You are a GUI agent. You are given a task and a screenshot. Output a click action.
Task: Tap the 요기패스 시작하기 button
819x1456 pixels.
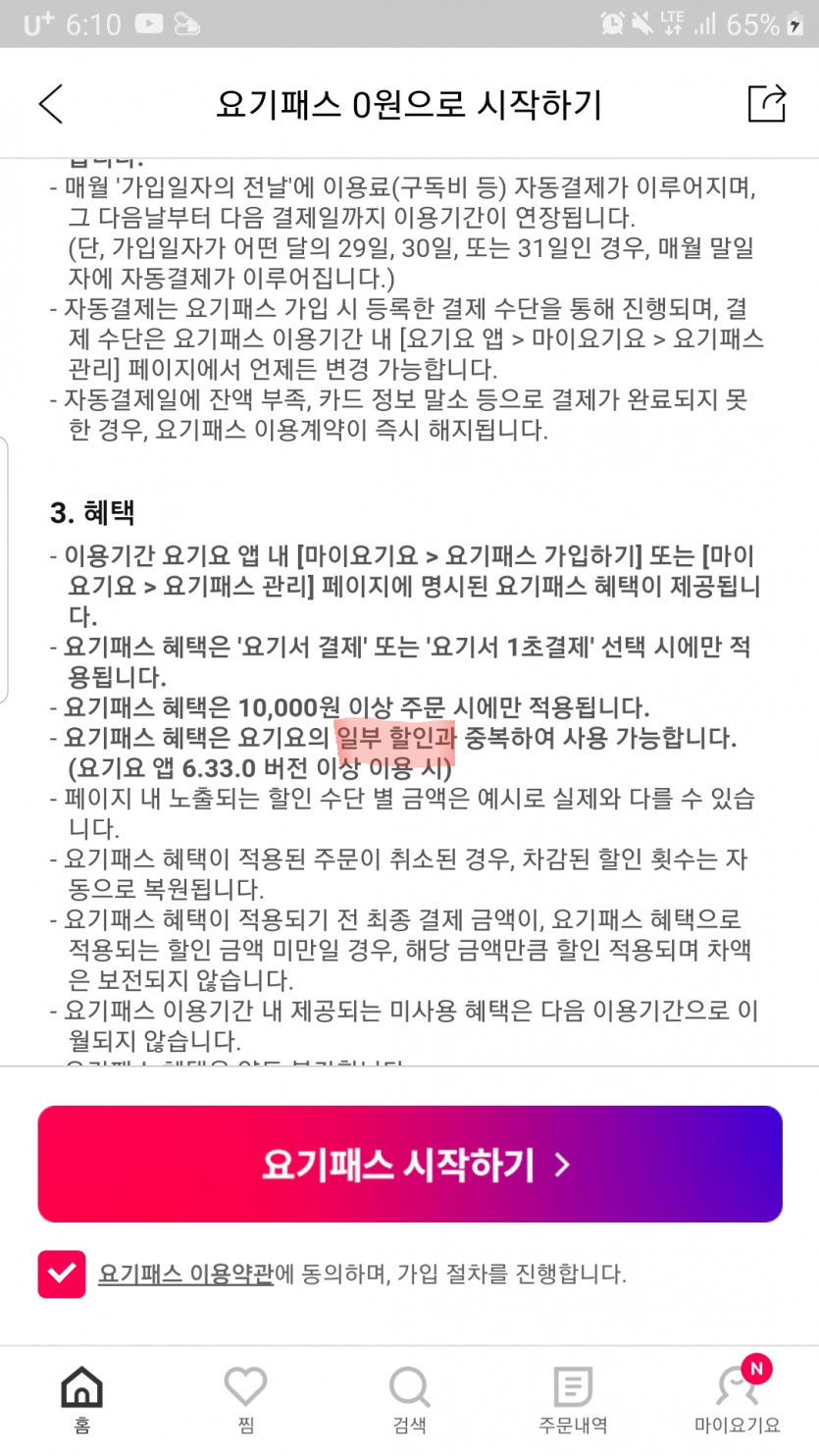click(x=410, y=1165)
